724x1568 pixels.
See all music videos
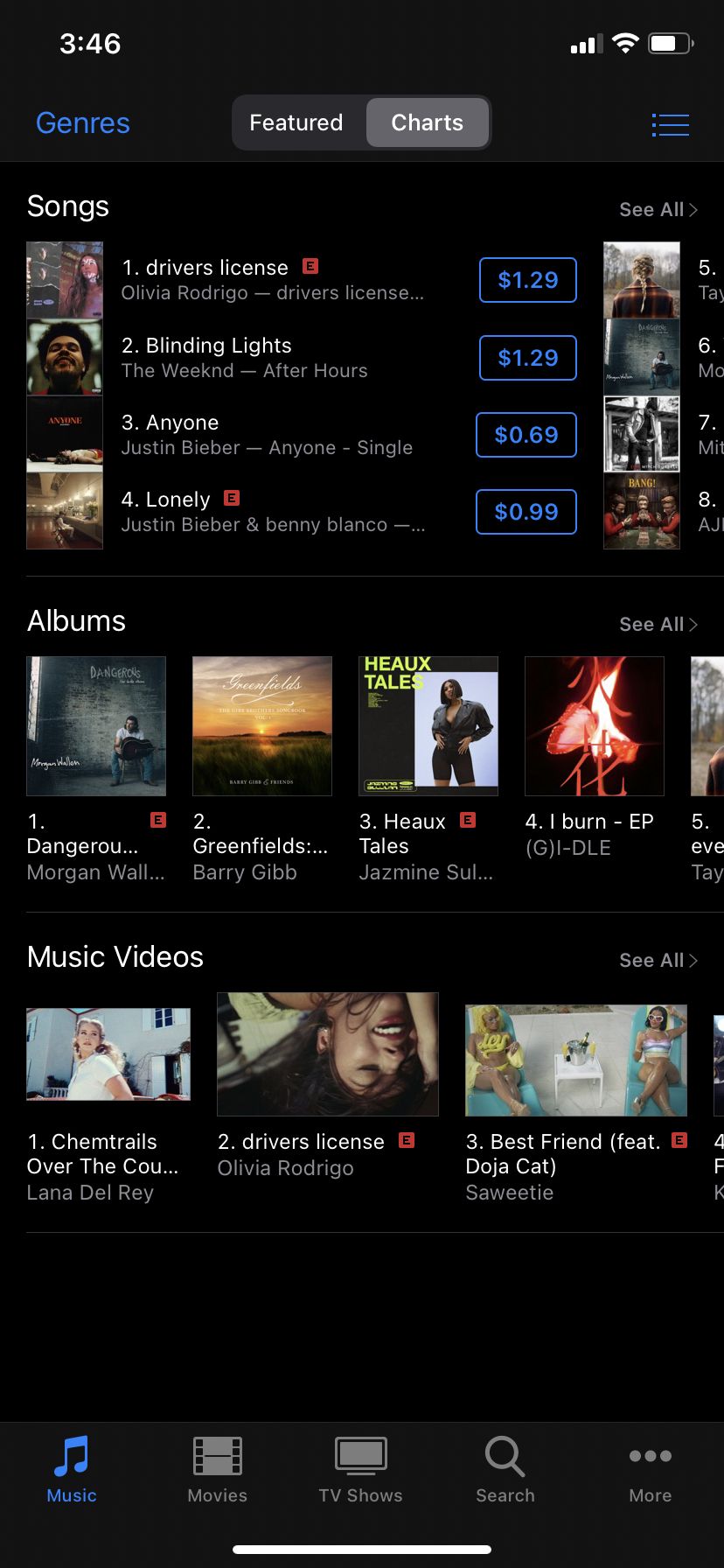(658, 961)
